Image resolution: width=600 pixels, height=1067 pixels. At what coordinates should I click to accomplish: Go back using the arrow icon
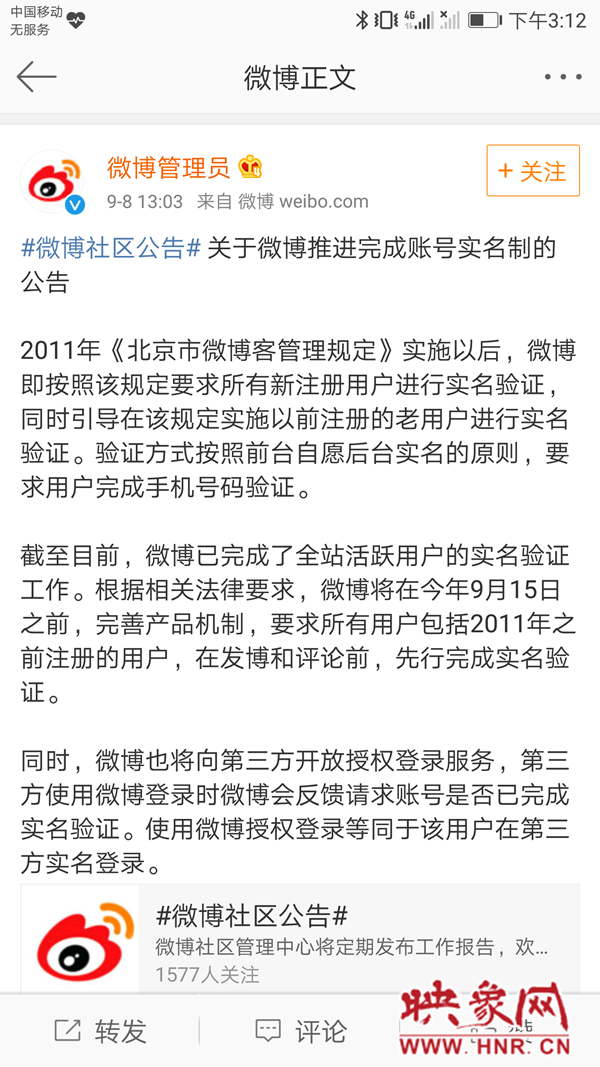click(37, 77)
